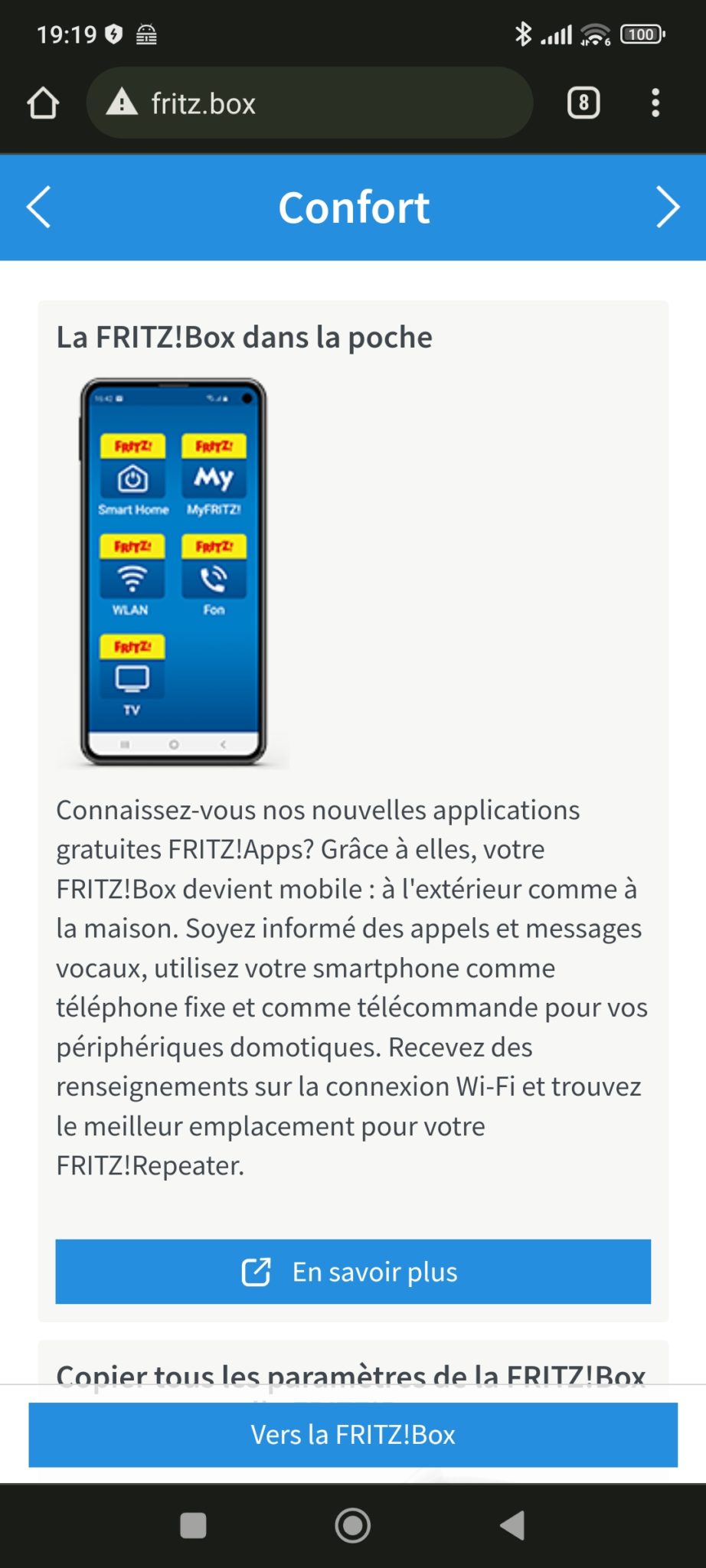706x1568 pixels.
Task: Tap the fritz.box address bar
Action: click(x=309, y=103)
